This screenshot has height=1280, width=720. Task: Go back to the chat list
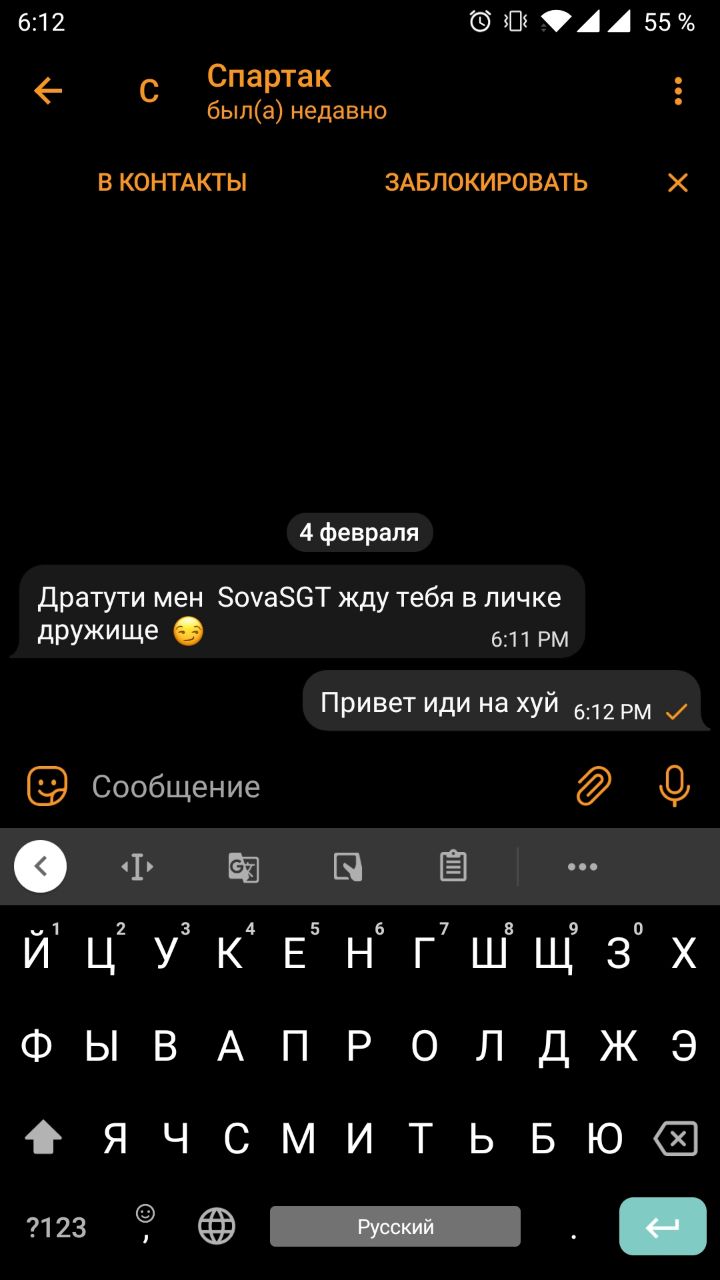pos(47,91)
